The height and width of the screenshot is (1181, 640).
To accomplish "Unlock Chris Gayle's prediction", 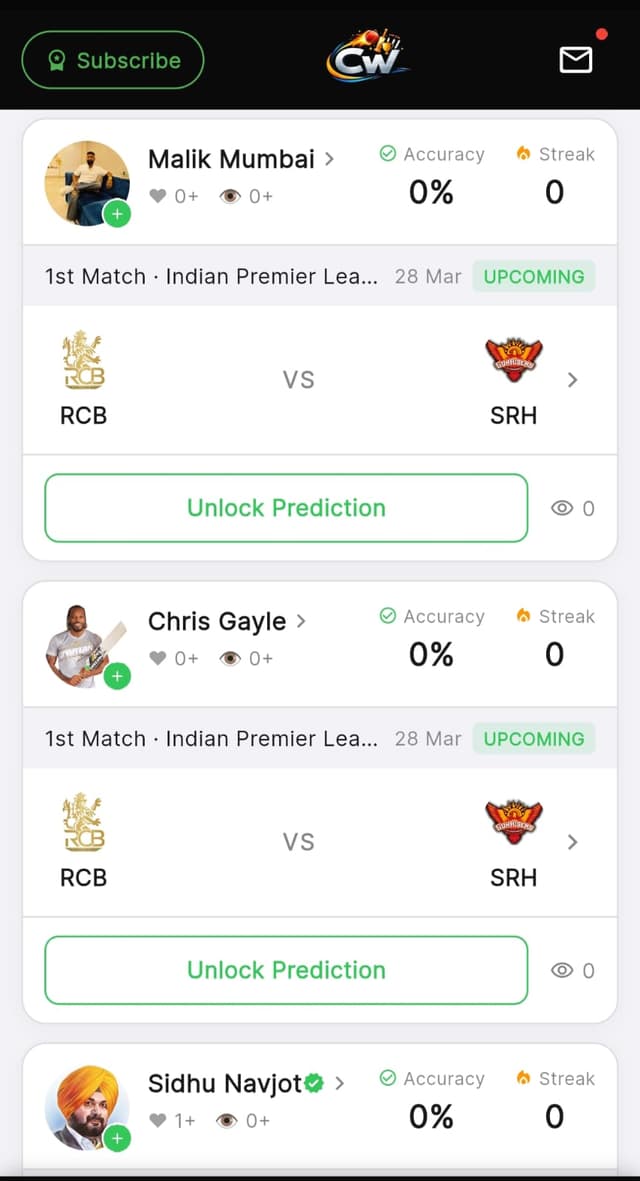I will point(286,970).
